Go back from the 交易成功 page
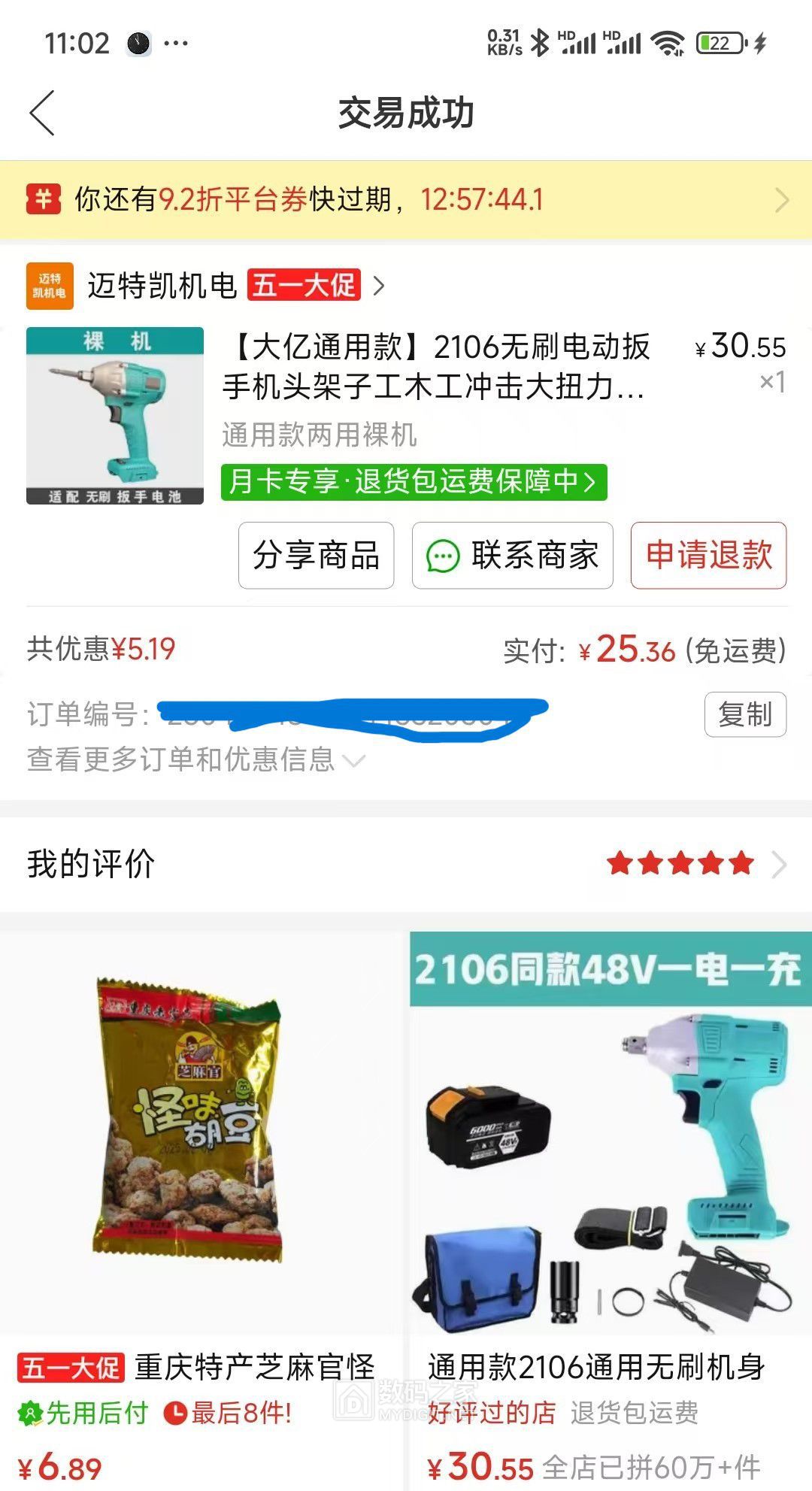This screenshot has width=812, height=1491. coord(43,113)
